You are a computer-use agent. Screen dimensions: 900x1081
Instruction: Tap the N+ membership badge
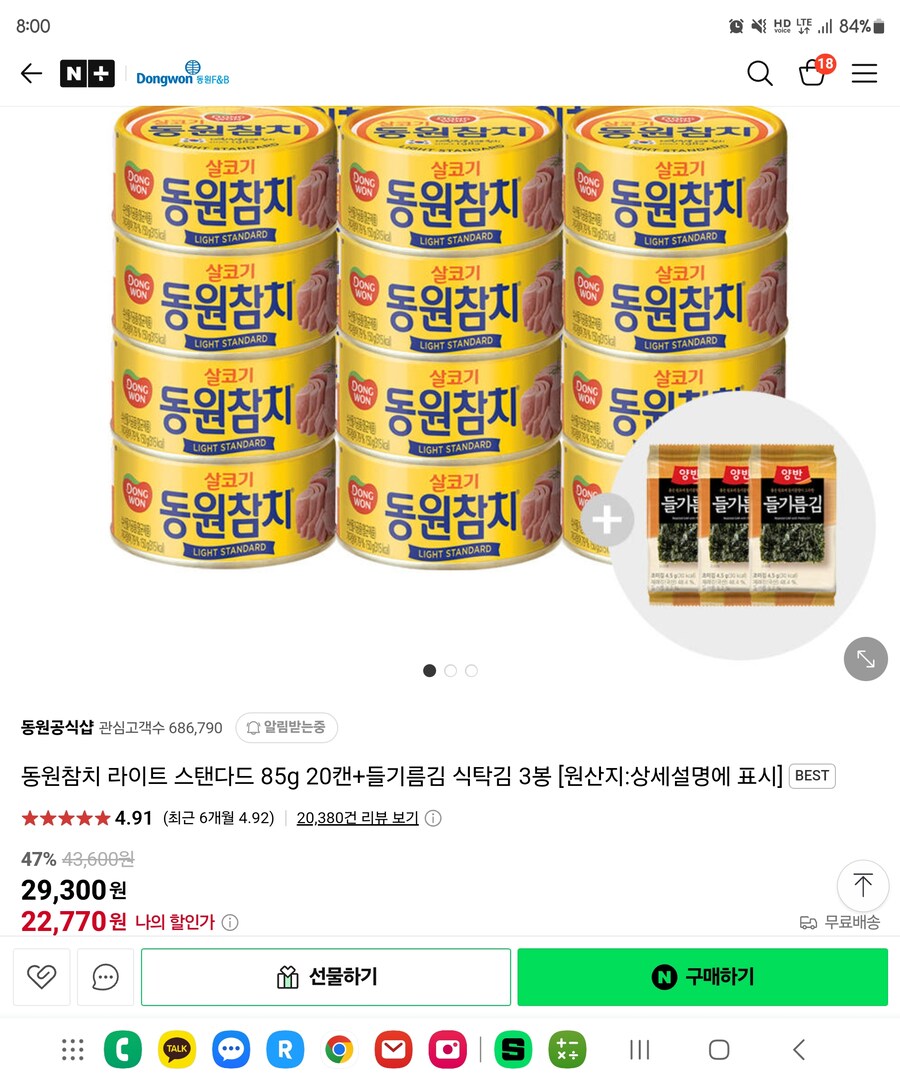pyautogui.click(x=87, y=73)
